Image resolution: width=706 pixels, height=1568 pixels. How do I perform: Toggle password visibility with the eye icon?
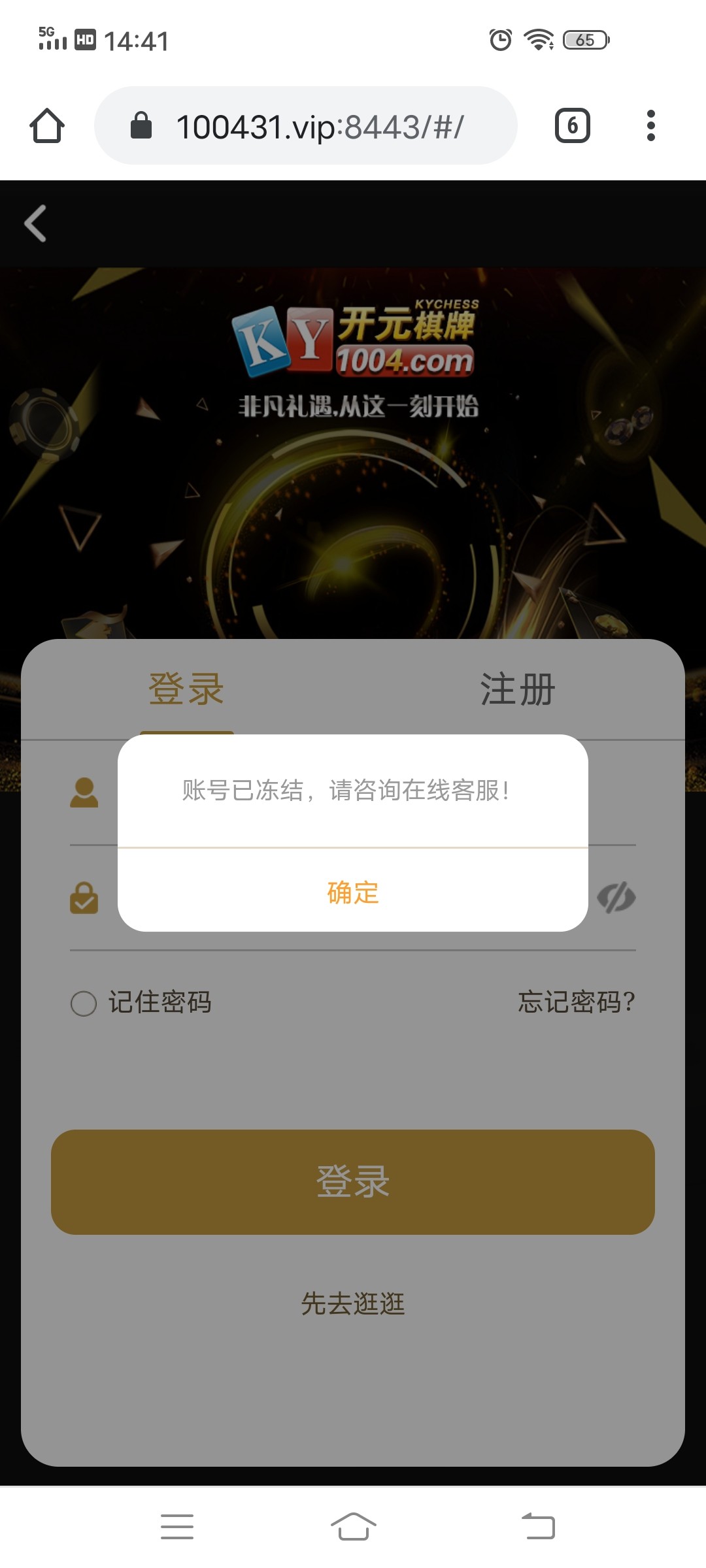click(616, 897)
